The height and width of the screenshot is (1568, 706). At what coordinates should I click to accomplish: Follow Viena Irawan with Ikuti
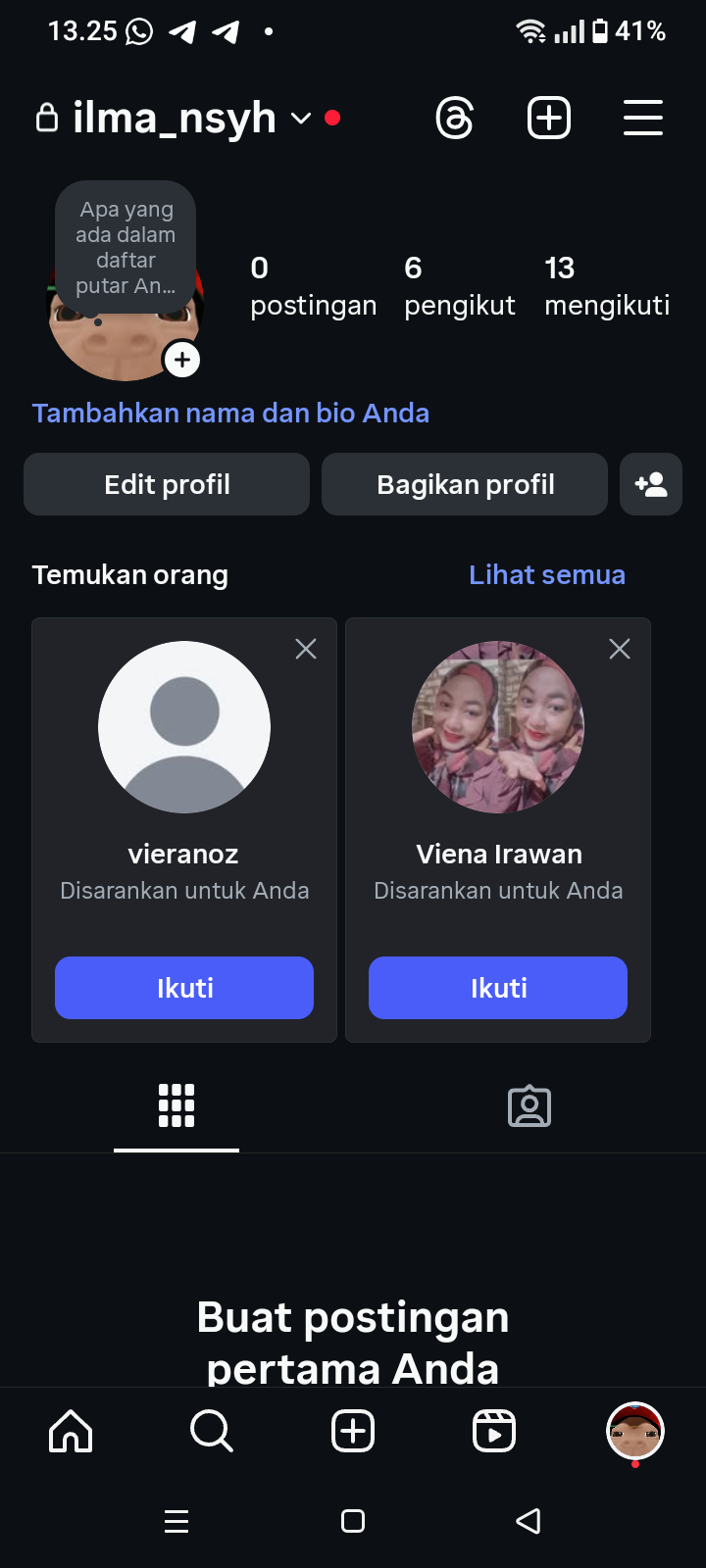pos(498,988)
